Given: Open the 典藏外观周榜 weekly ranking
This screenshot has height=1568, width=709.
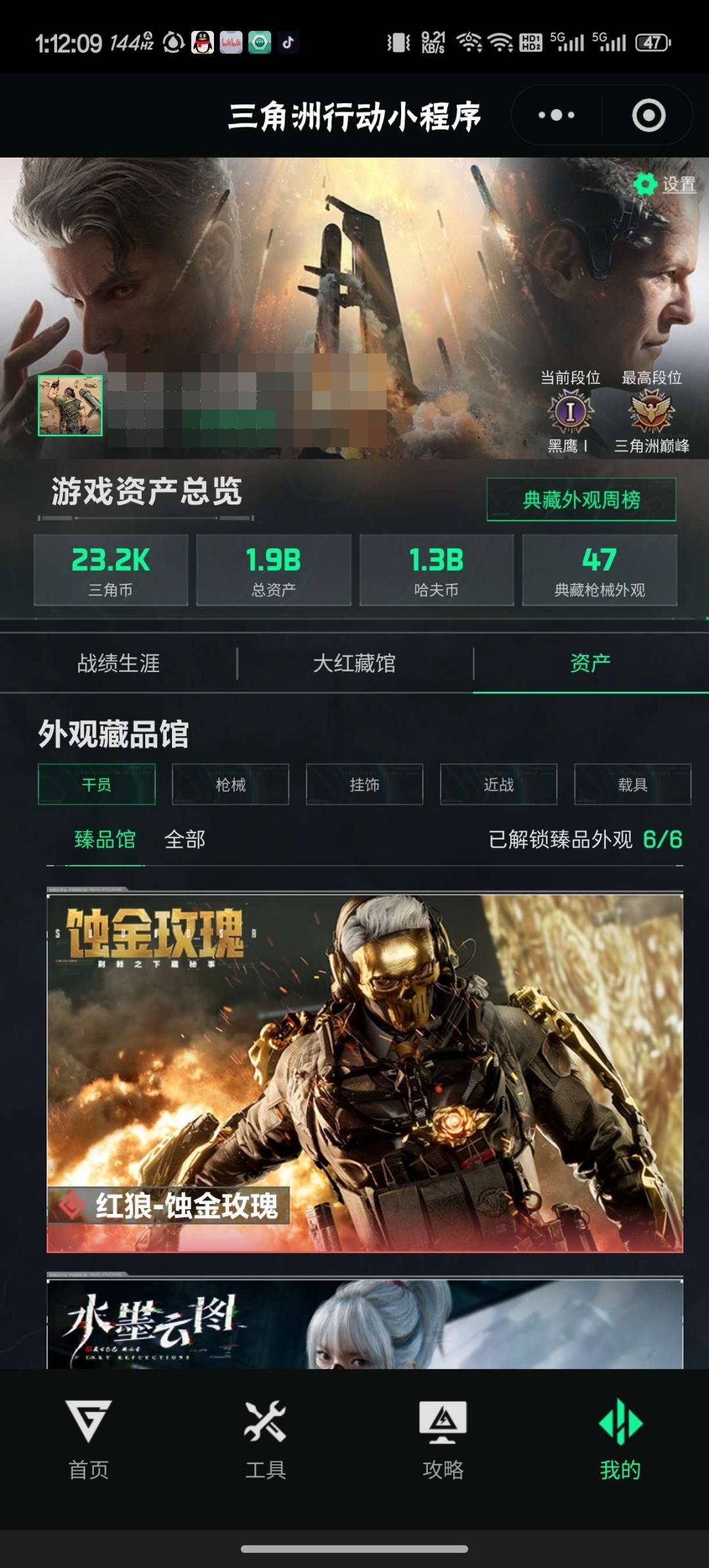Looking at the screenshot, I should pyautogui.click(x=580, y=499).
